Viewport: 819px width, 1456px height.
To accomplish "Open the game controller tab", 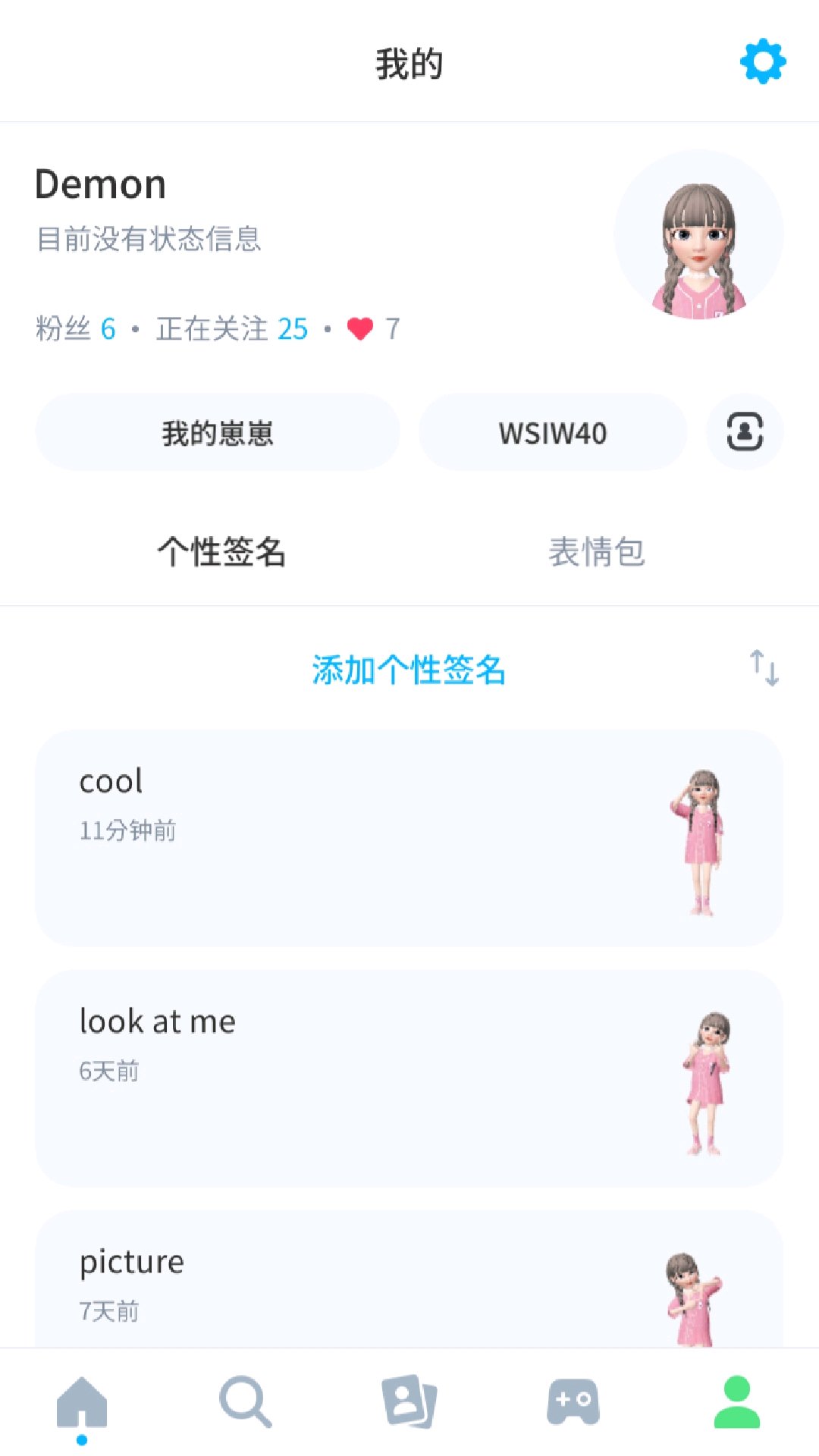I will (573, 1403).
